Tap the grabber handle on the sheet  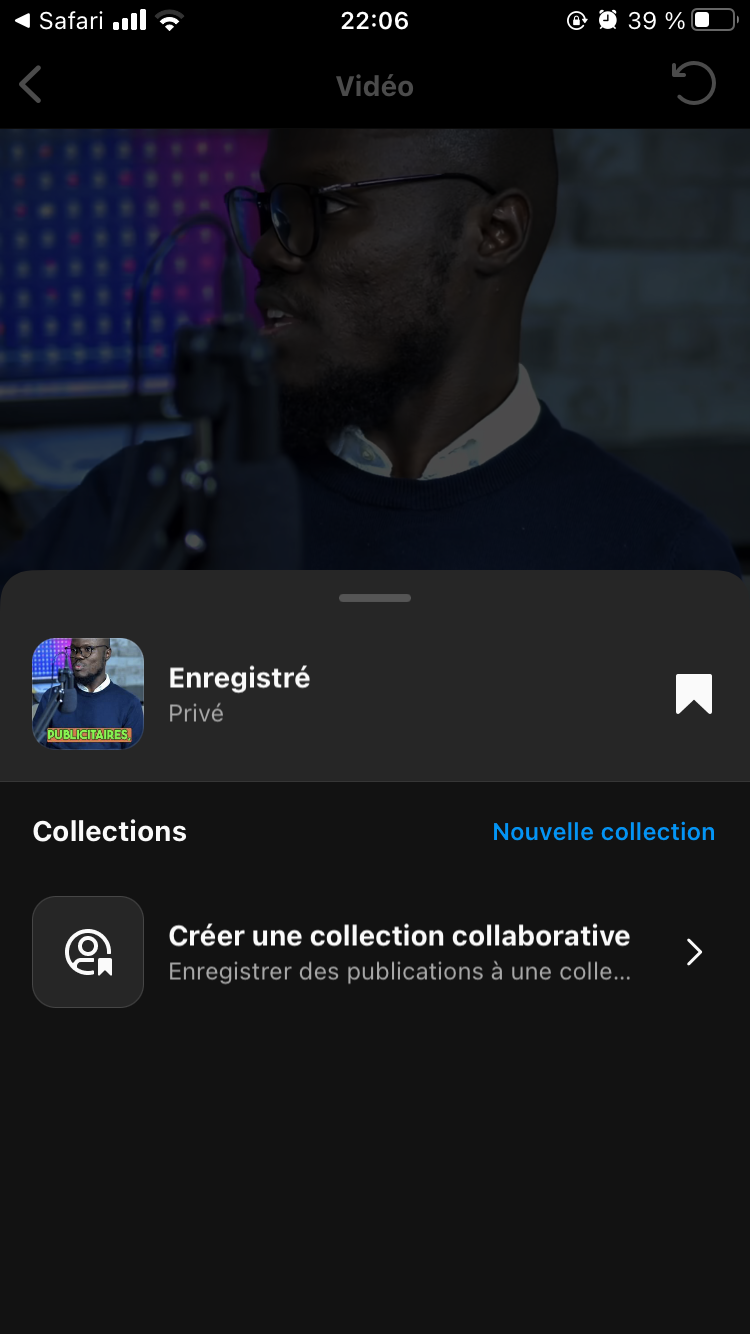coord(375,598)
